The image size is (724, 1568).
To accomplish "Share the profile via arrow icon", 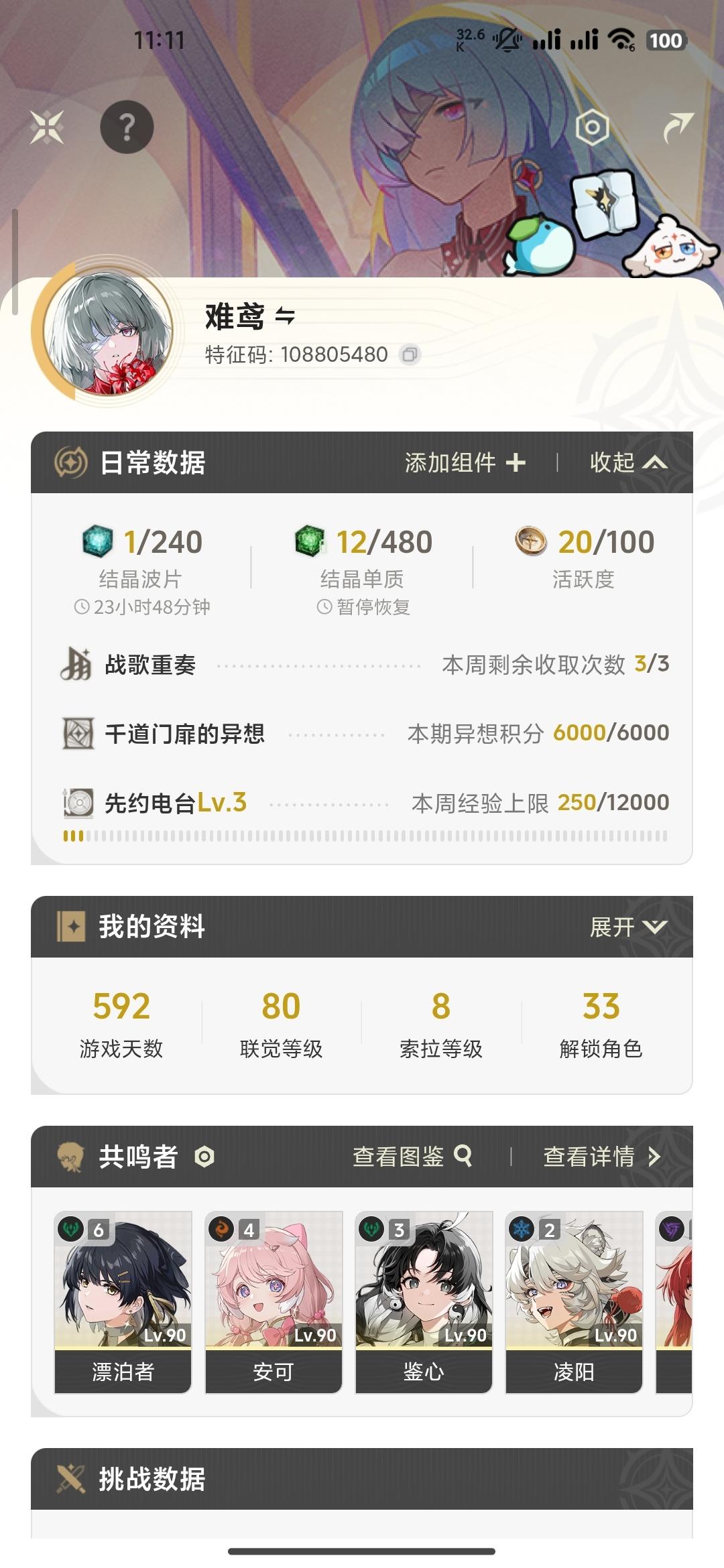I will 678,127.
